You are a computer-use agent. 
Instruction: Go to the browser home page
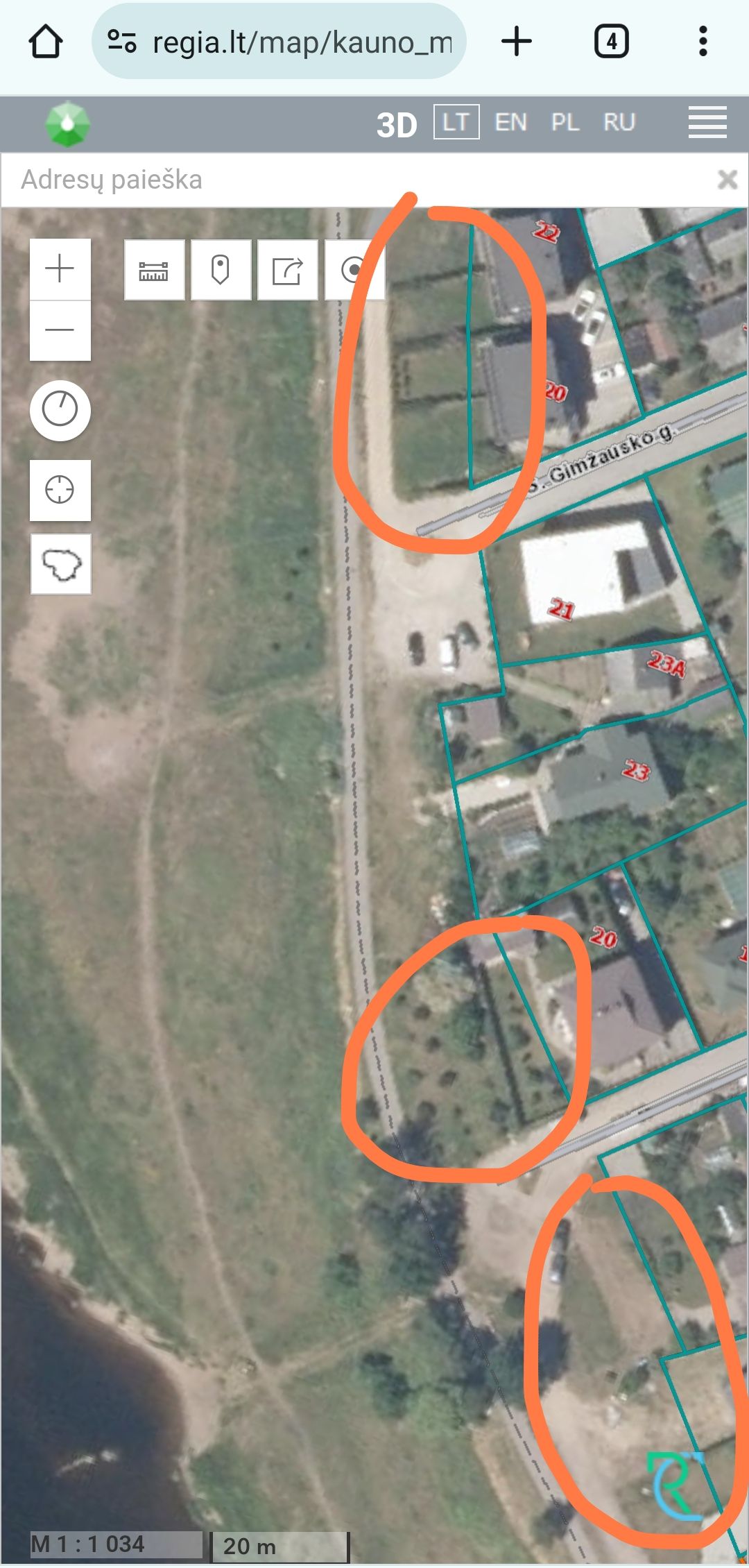46,42
